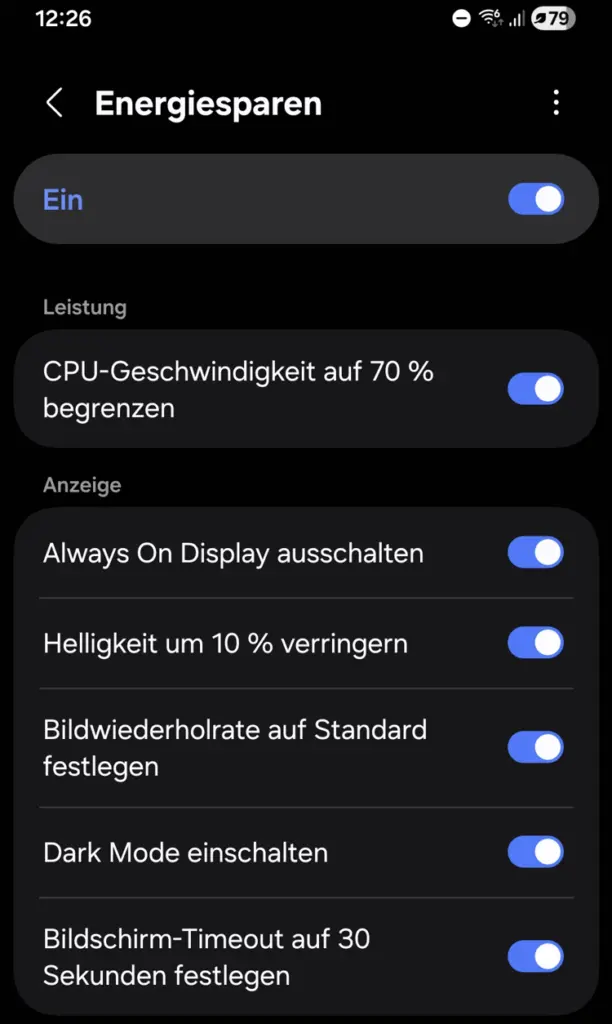Go back from Energiesparen settings

[55, 103]
